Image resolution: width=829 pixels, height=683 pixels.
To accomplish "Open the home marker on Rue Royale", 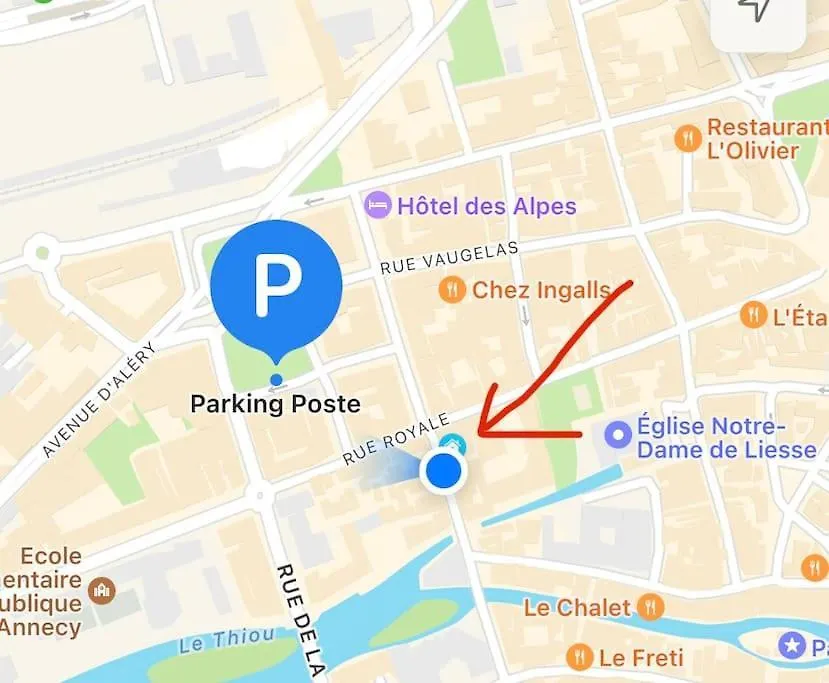I will (453, 444).
